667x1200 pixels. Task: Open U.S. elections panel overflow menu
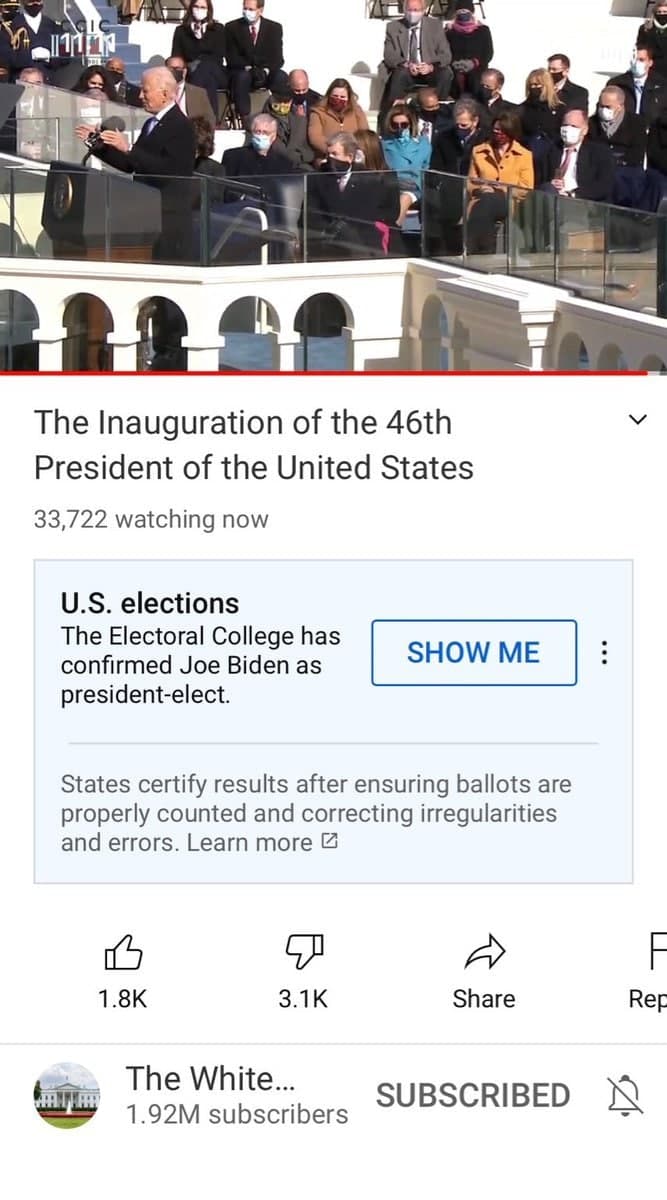point(604,653)
